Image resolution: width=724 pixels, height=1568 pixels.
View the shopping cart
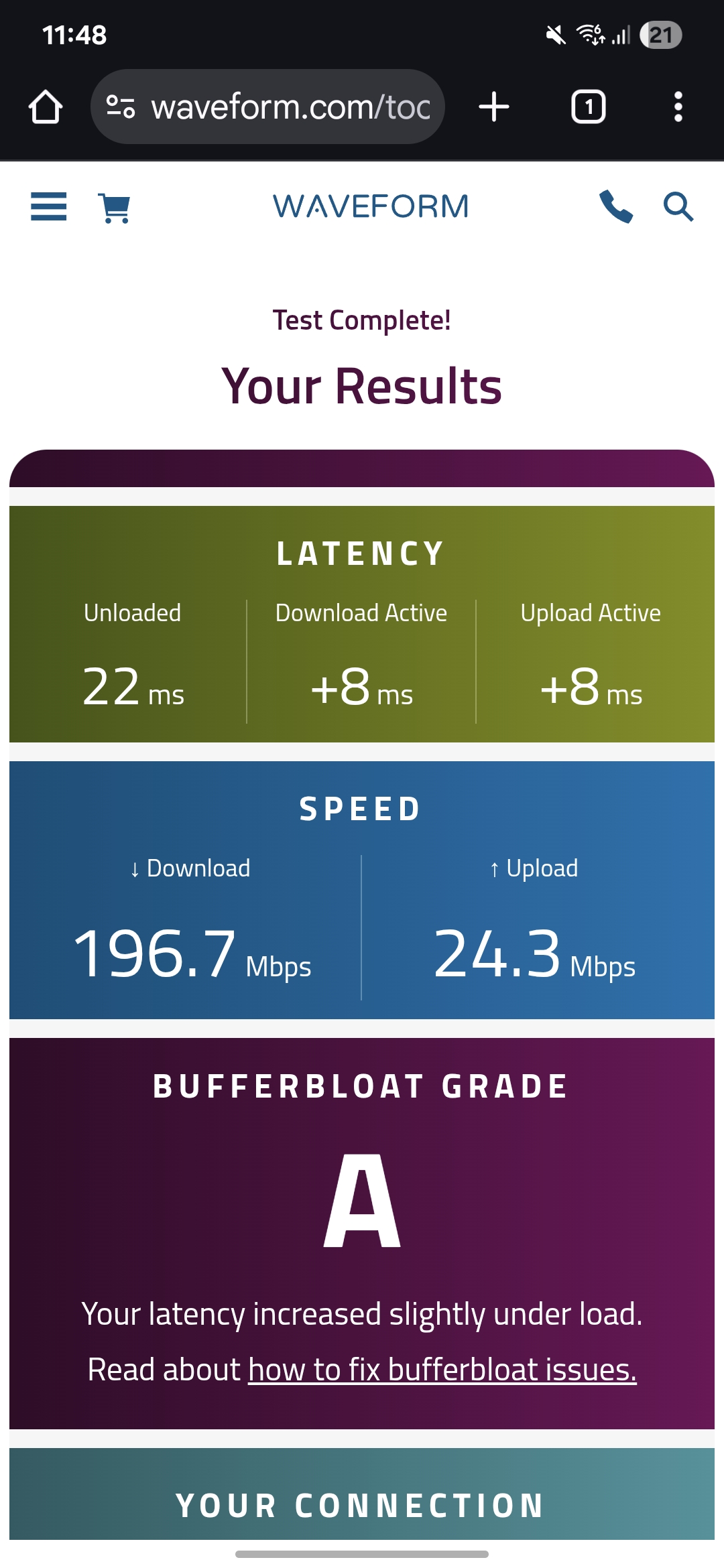[115, 208]
